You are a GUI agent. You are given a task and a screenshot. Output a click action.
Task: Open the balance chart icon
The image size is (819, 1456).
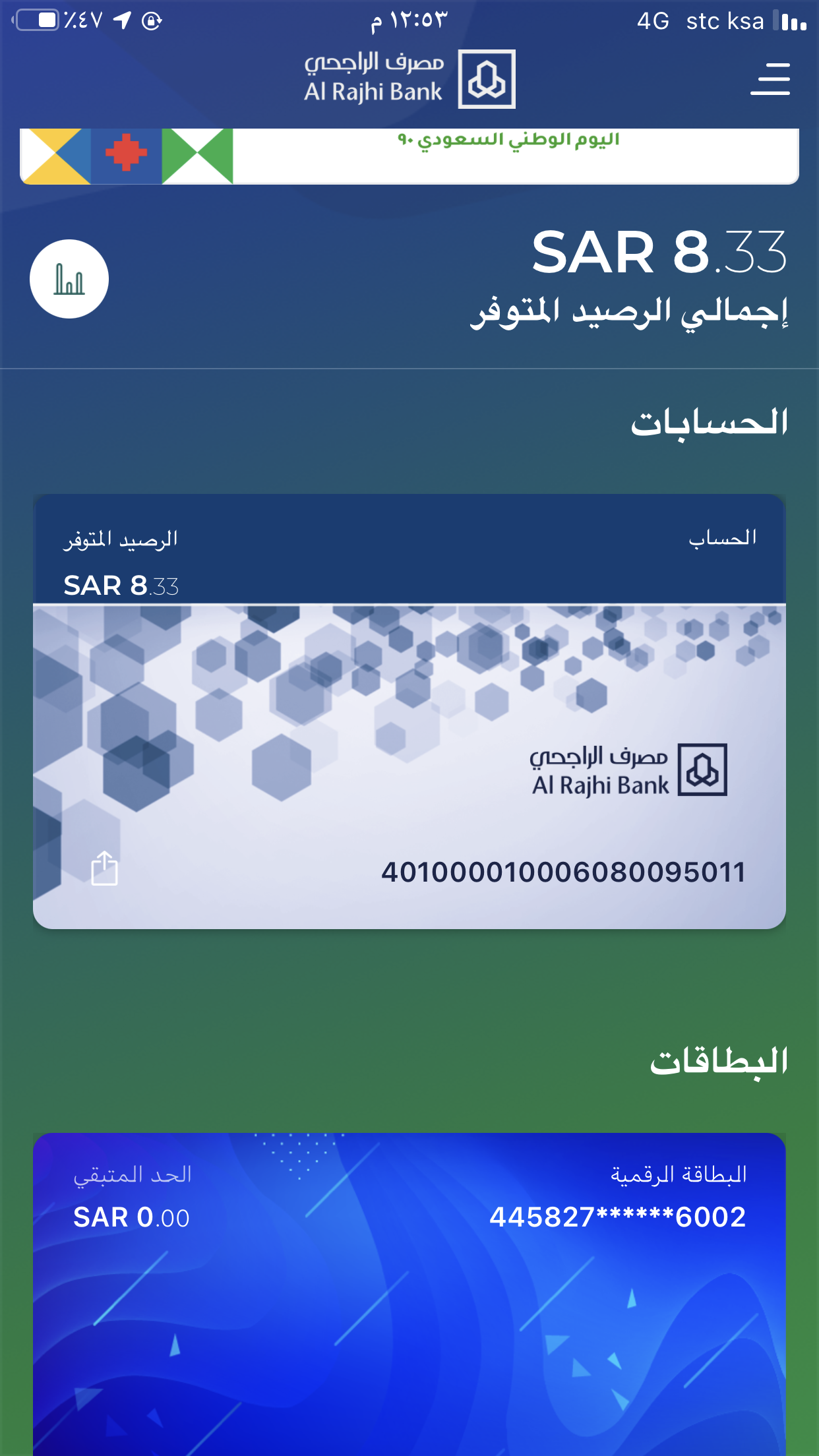pyautogui.click(x=69, y=279)
